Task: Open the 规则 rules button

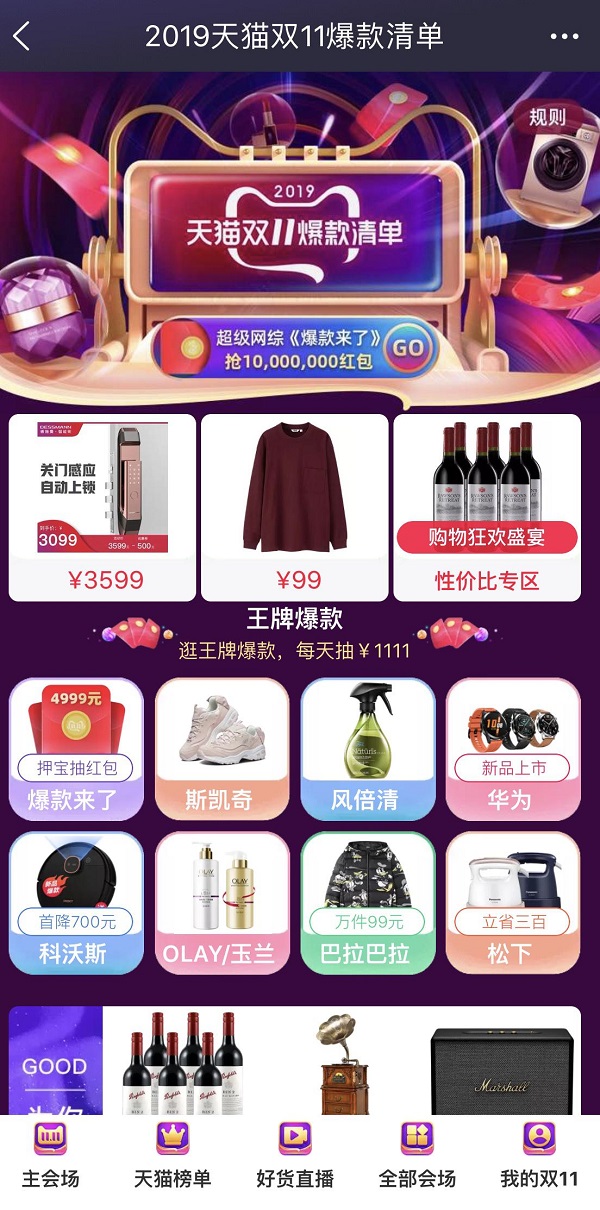Action: coord(547,118)
